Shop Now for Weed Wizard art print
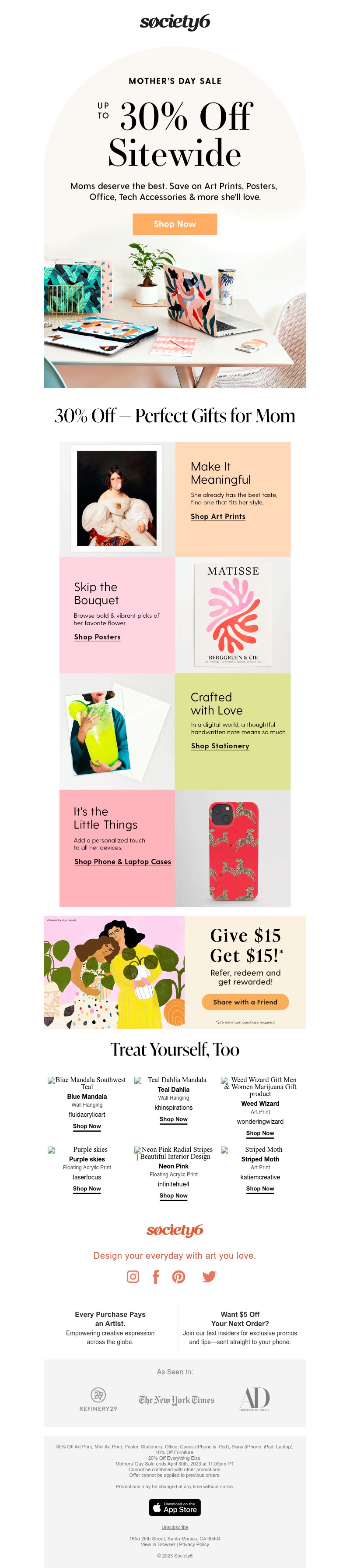 [x=260, y=1133]
